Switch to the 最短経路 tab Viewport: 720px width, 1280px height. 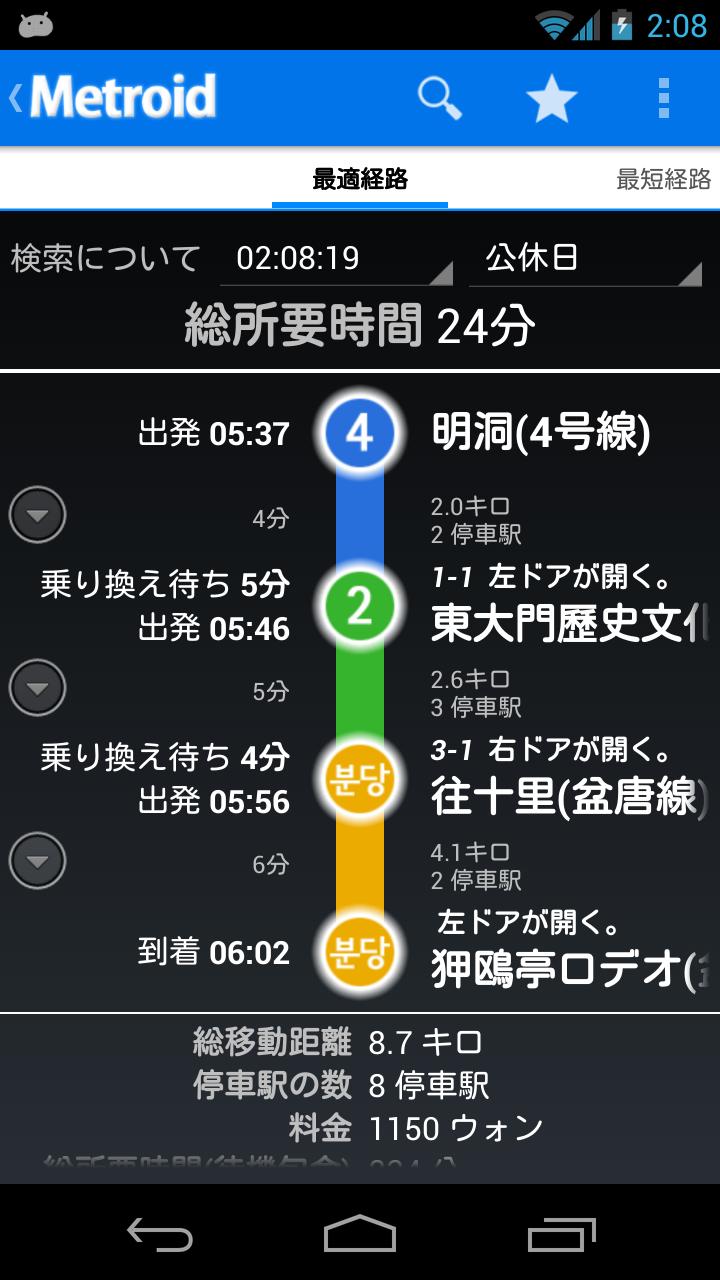[662, 179]
